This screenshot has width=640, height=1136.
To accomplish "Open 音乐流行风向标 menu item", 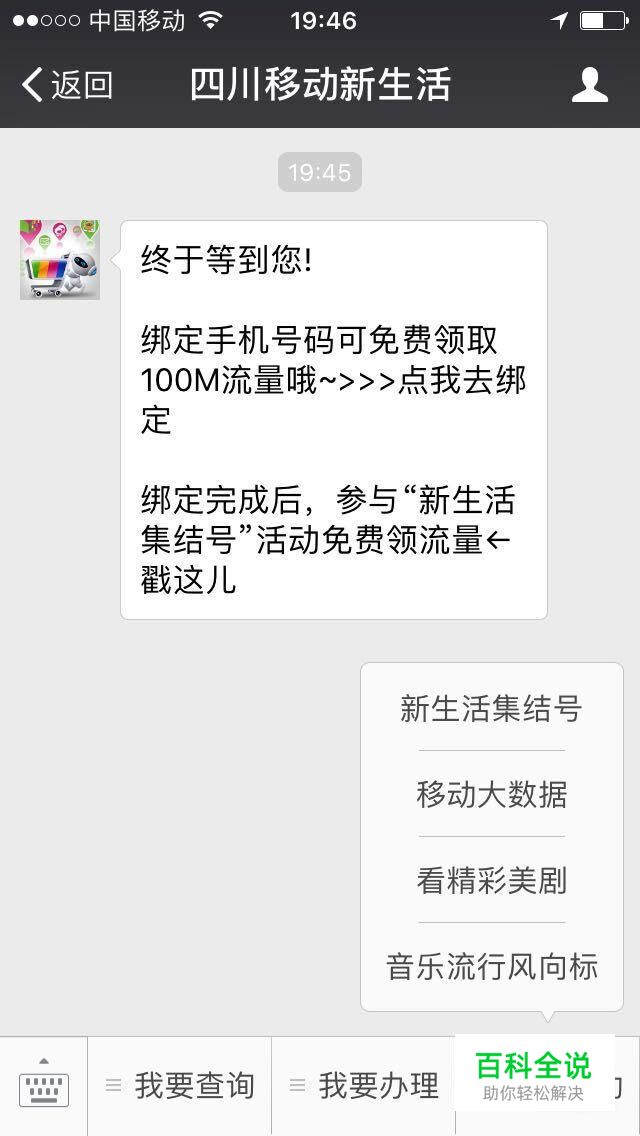I will pyautogui.click(x=491, y=966).
